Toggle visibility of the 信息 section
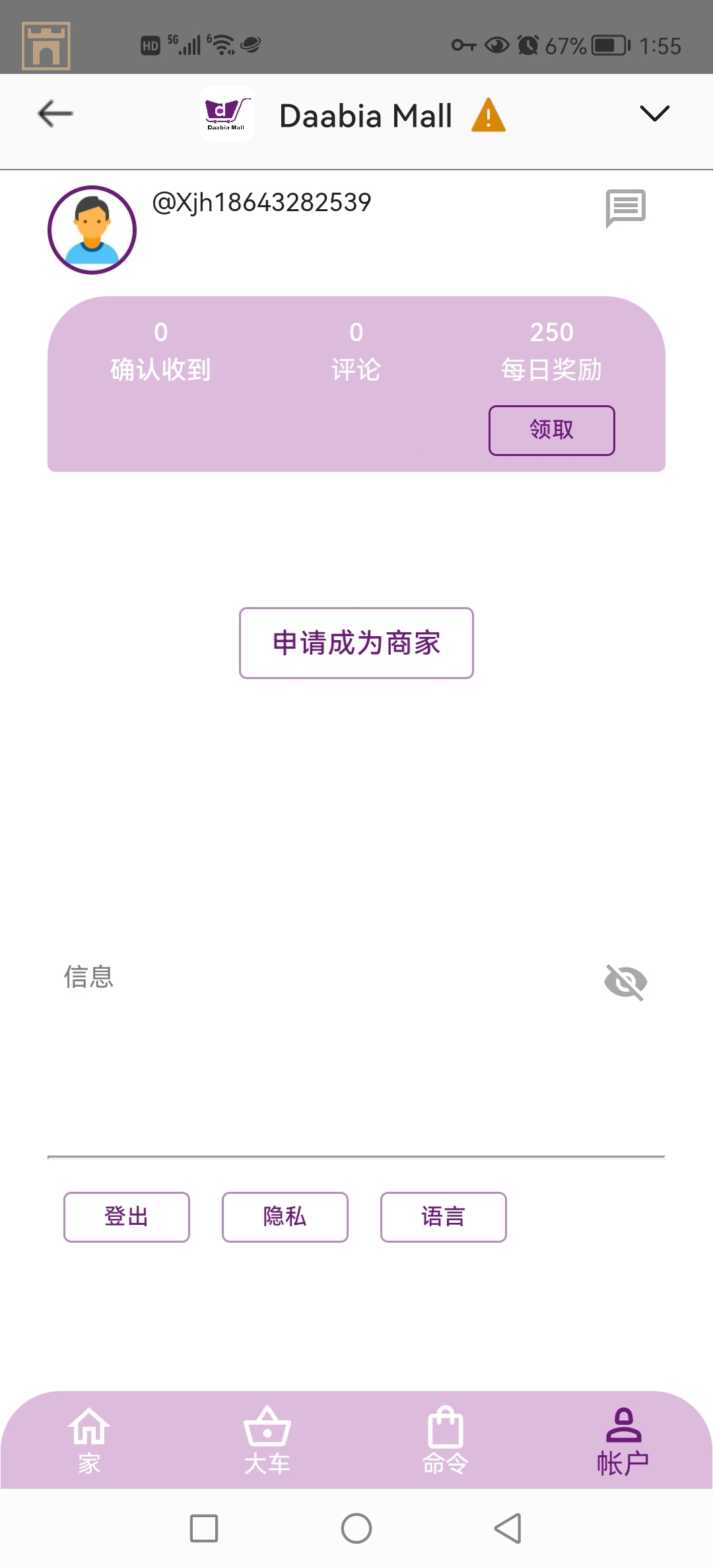The height and width of the screenshot is (1568, 713). click(x=625, y=982)
